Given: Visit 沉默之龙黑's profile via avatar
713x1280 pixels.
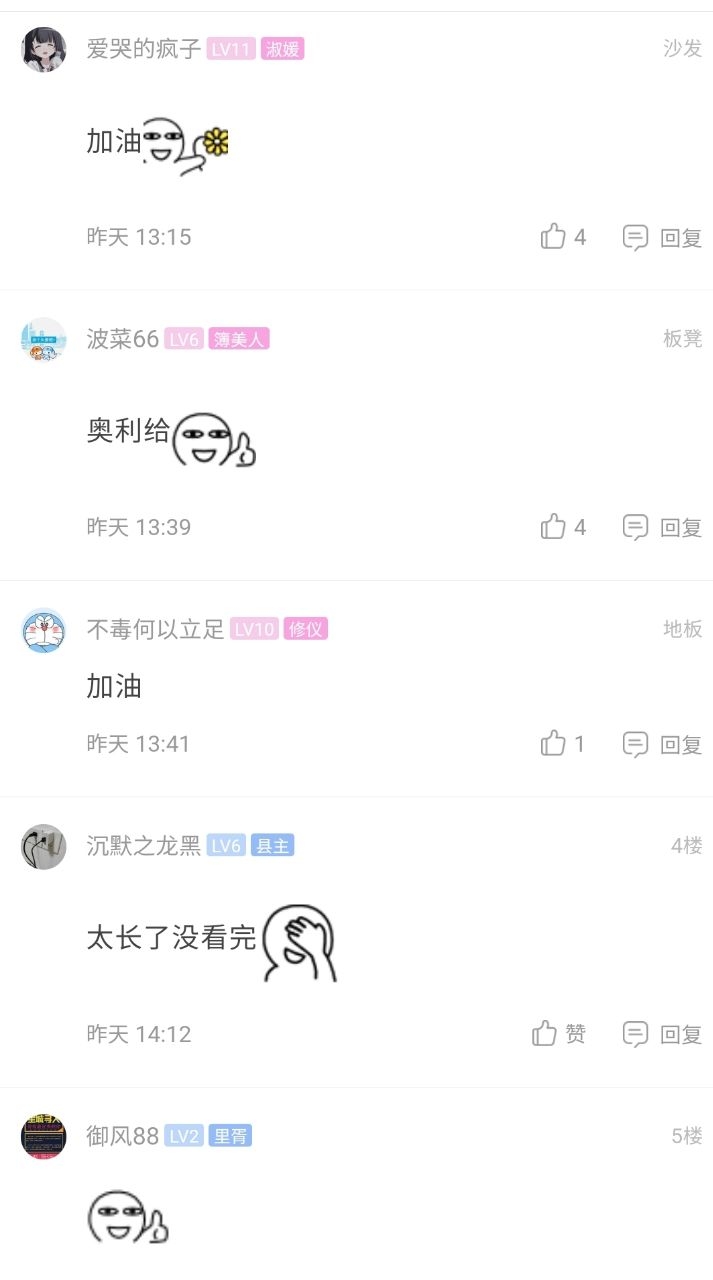Looking at the screenshot, I should [44, 847].
